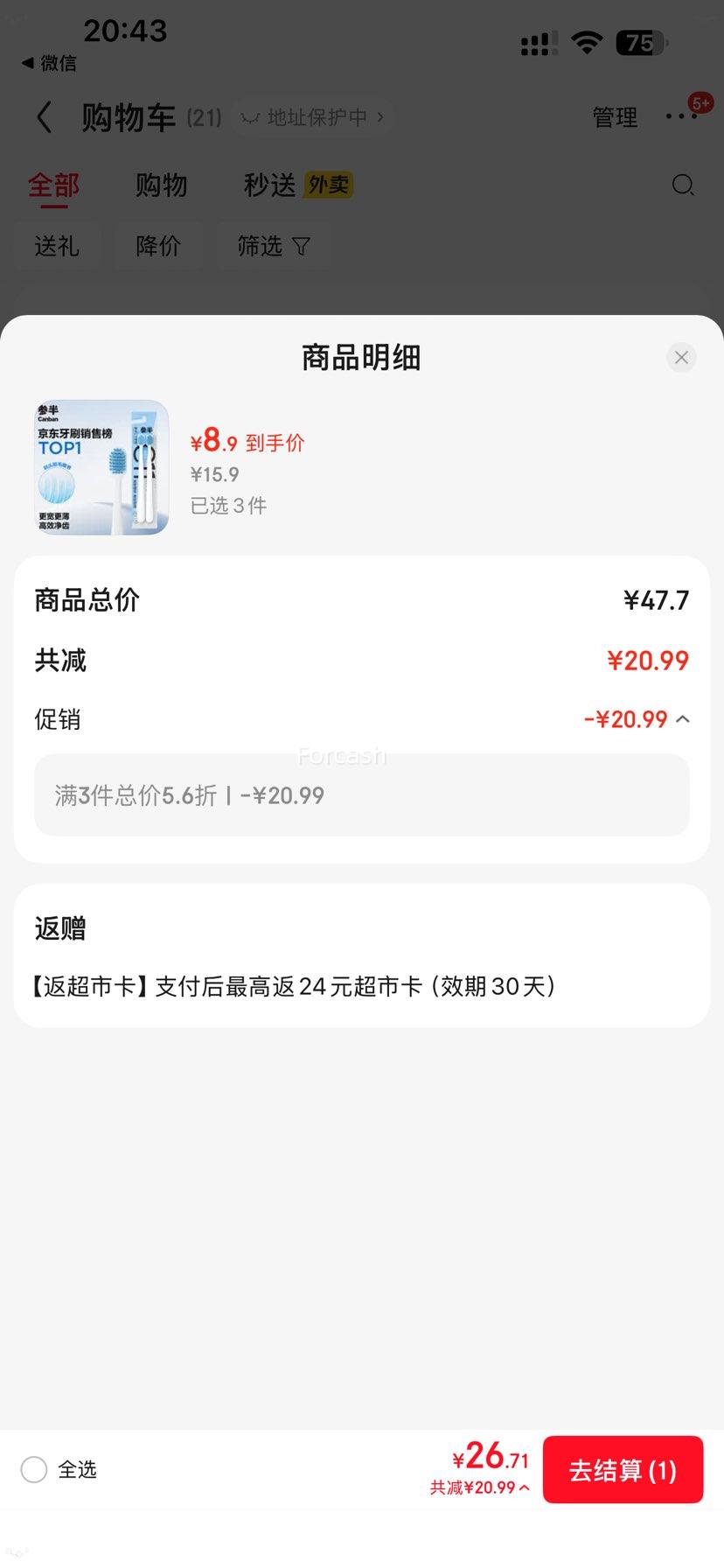Expand the 共减¥20.99 savings summary
The width and height of the screenshot is (724, 1568).
[478, 1487]
